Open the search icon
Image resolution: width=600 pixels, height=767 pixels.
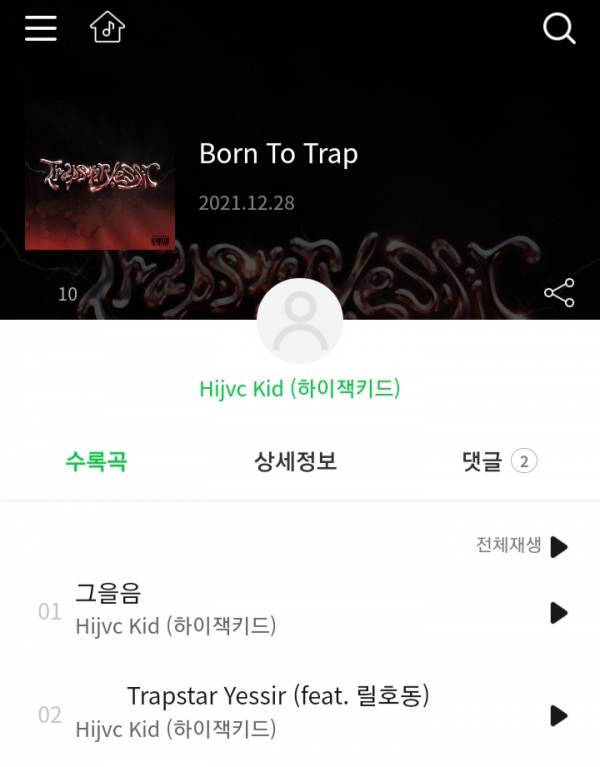559,28
